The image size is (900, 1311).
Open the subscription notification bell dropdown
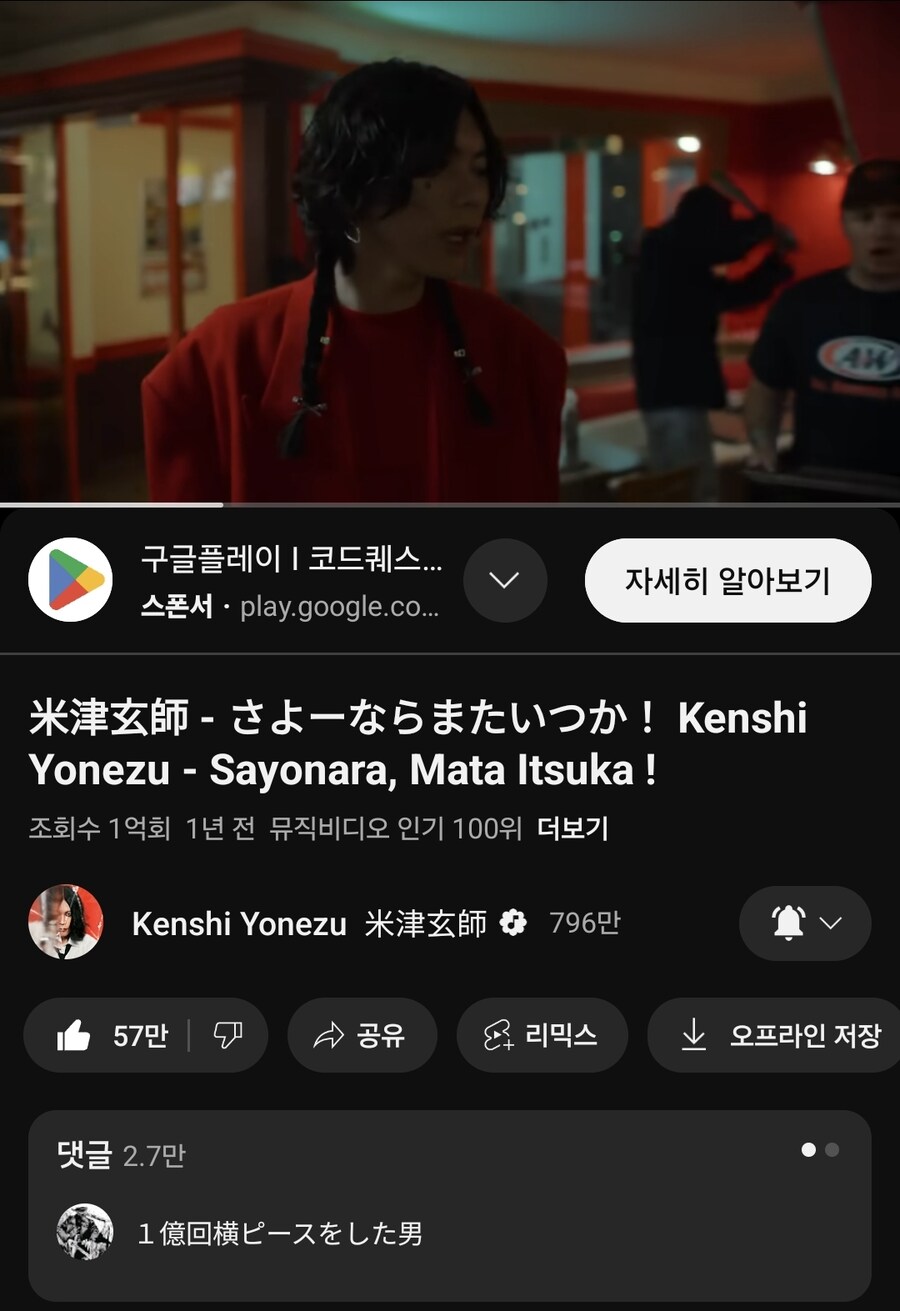(805, 924)
